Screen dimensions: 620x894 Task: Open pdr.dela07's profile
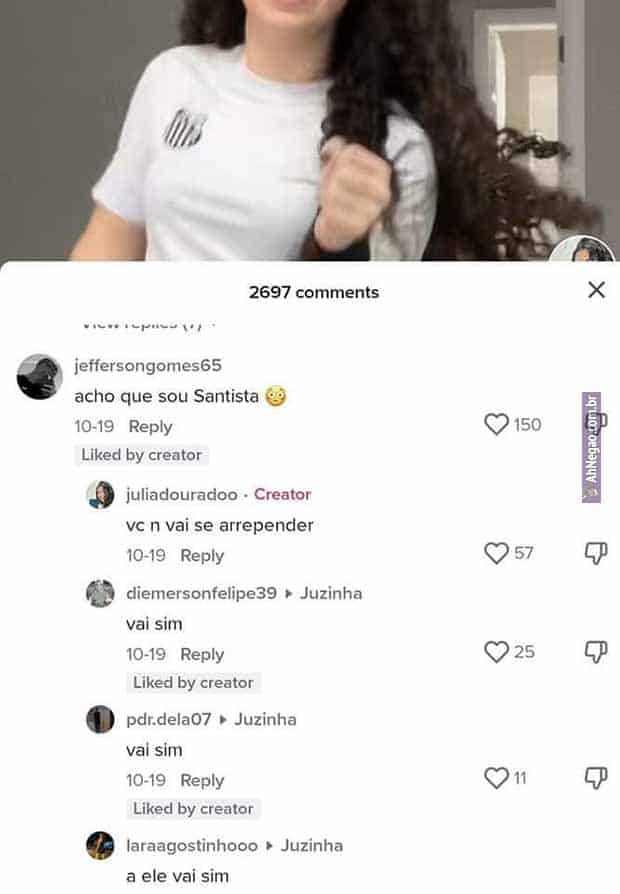click(100, 720)
